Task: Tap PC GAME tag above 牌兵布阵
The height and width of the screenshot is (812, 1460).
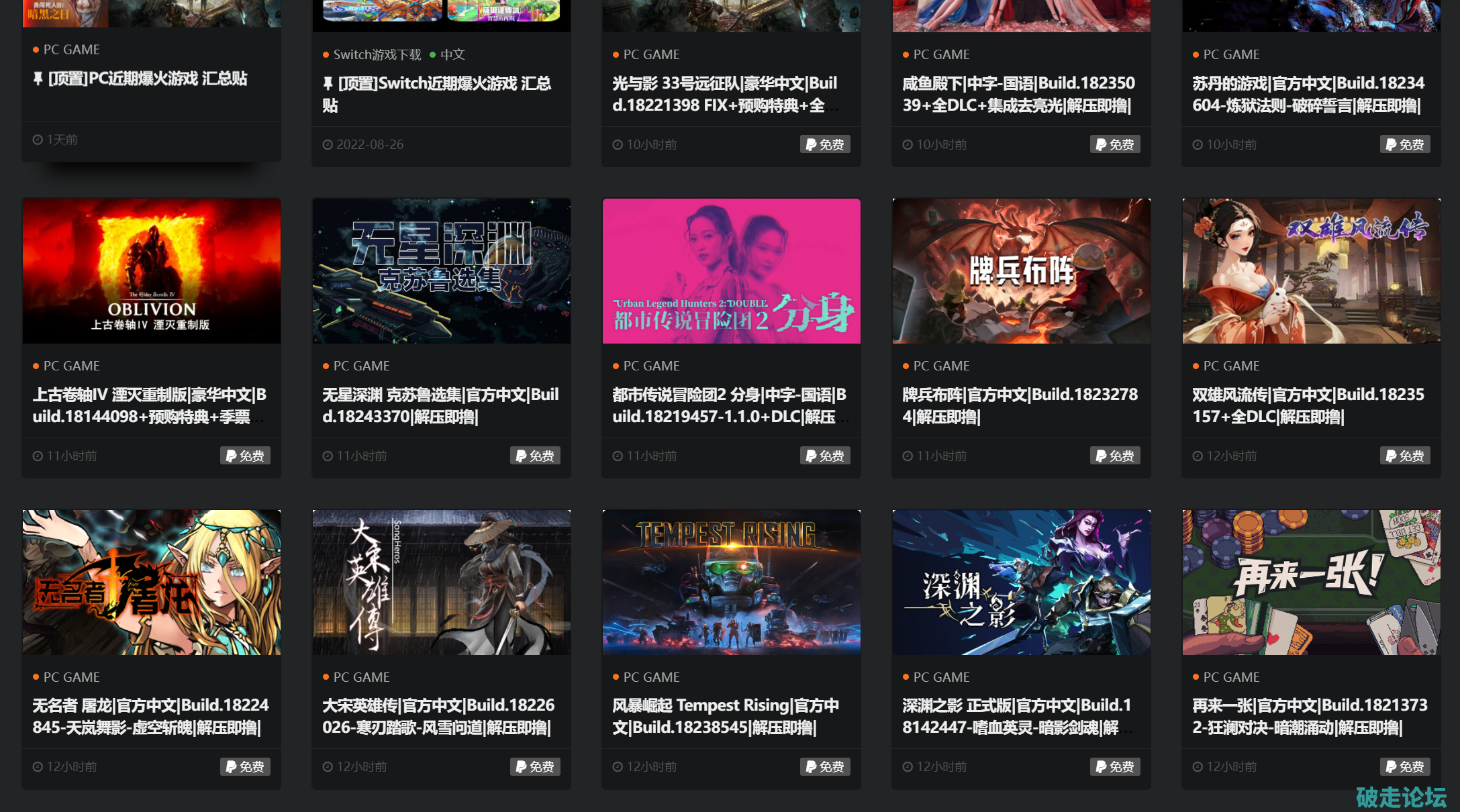Action: (941, 366)
